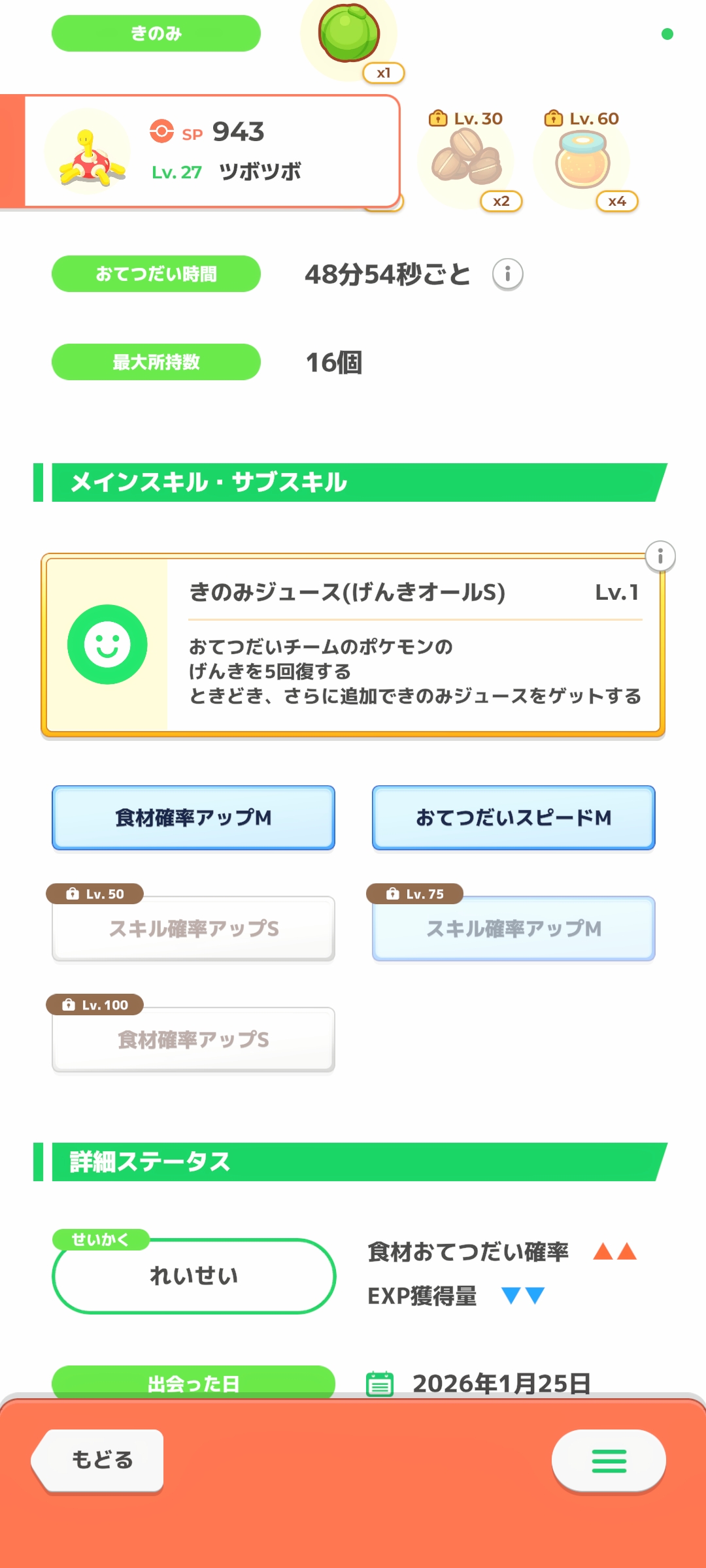The height and width of the screenshot is (1568, 706).
Task: Tap locked Lv.100 食材確率アップS skill
Action: 193,1039
